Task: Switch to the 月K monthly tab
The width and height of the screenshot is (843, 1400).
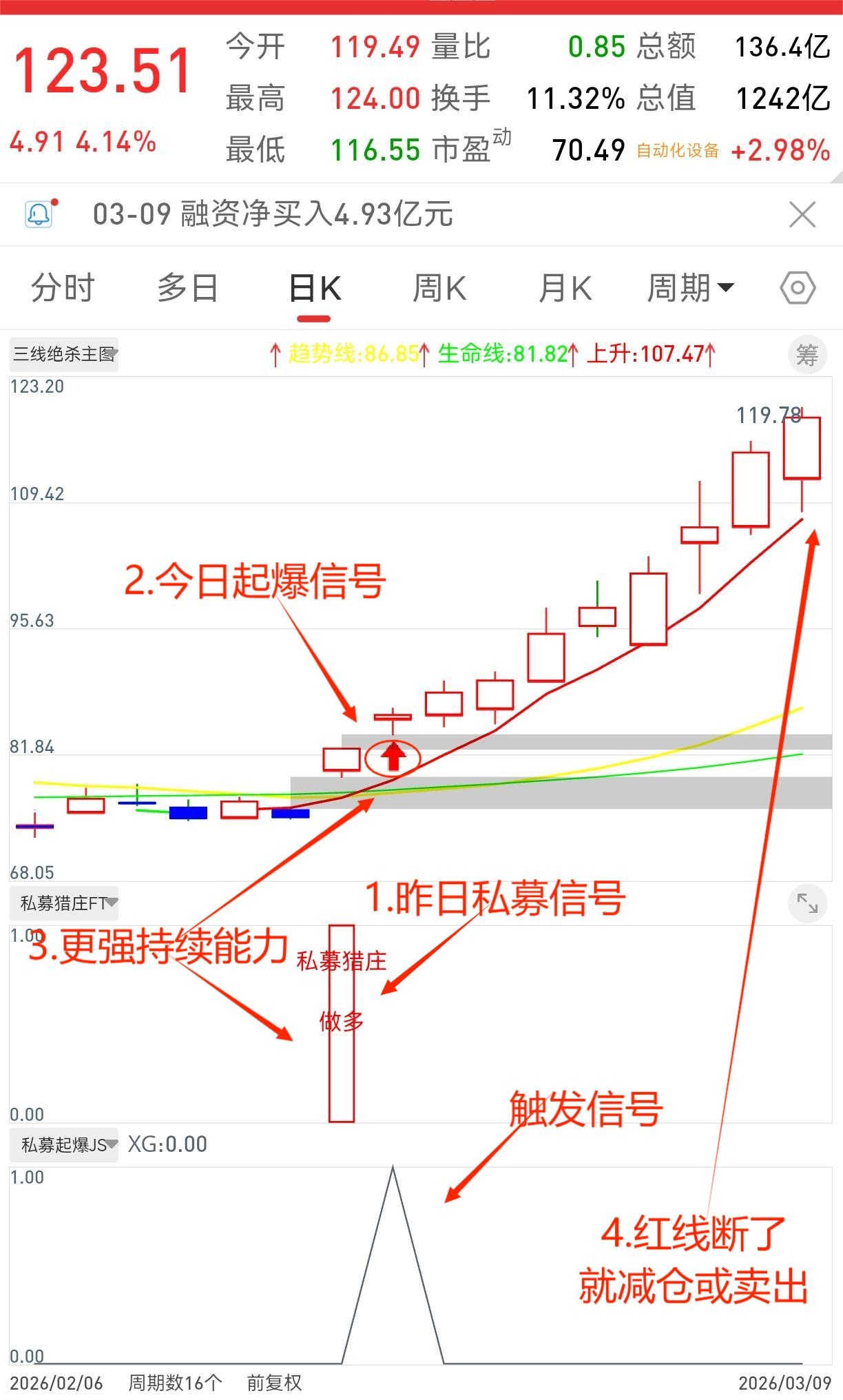Action: [563, 287]
